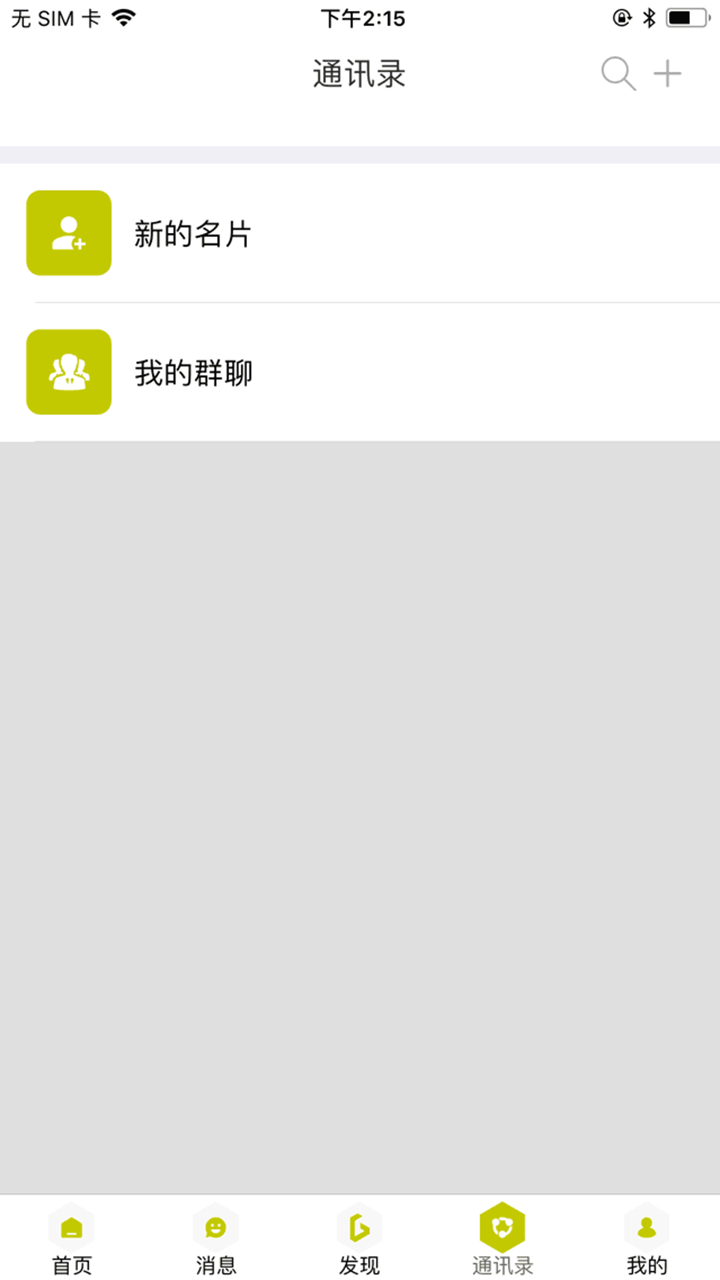This screenshot has height=1280, width=720.
Task: Switch to the 消息 tab
Action: [216, 1239]
